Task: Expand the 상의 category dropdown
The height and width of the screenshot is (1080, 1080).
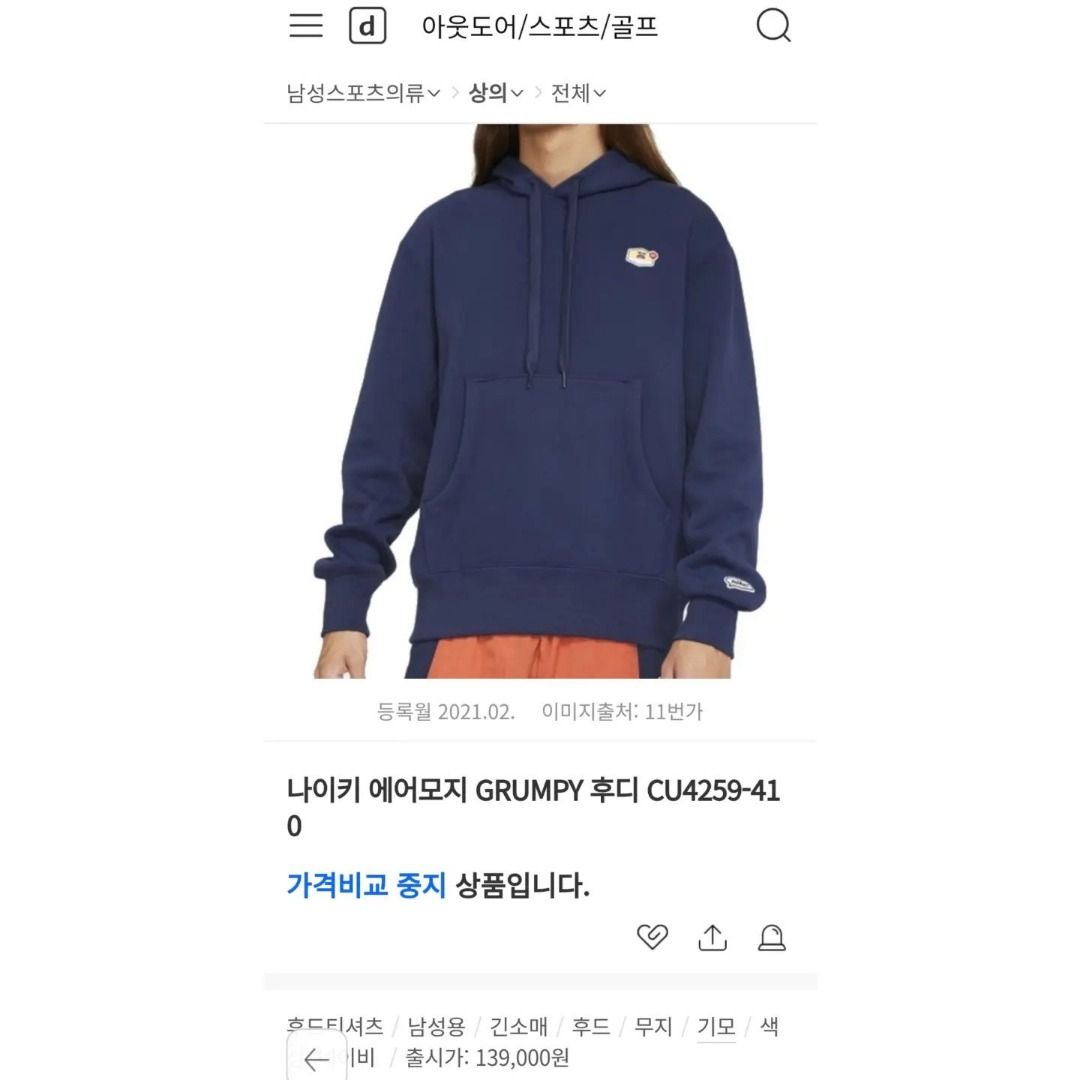Action: (496, 93)
